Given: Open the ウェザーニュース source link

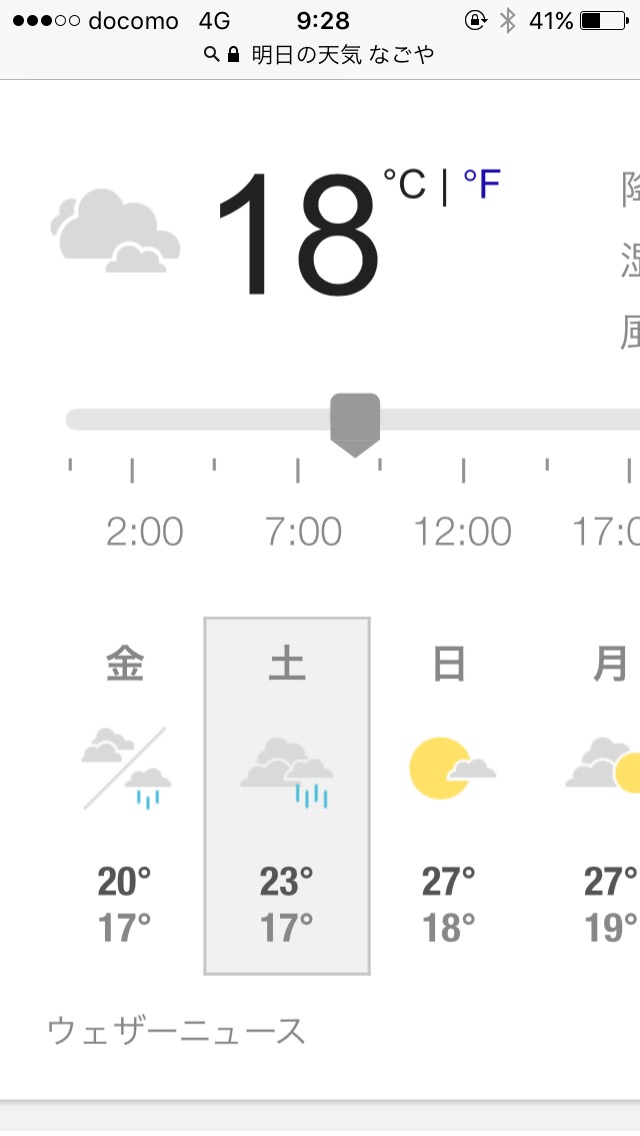Looking at the screenshot, I should [x=176, y=1031].
